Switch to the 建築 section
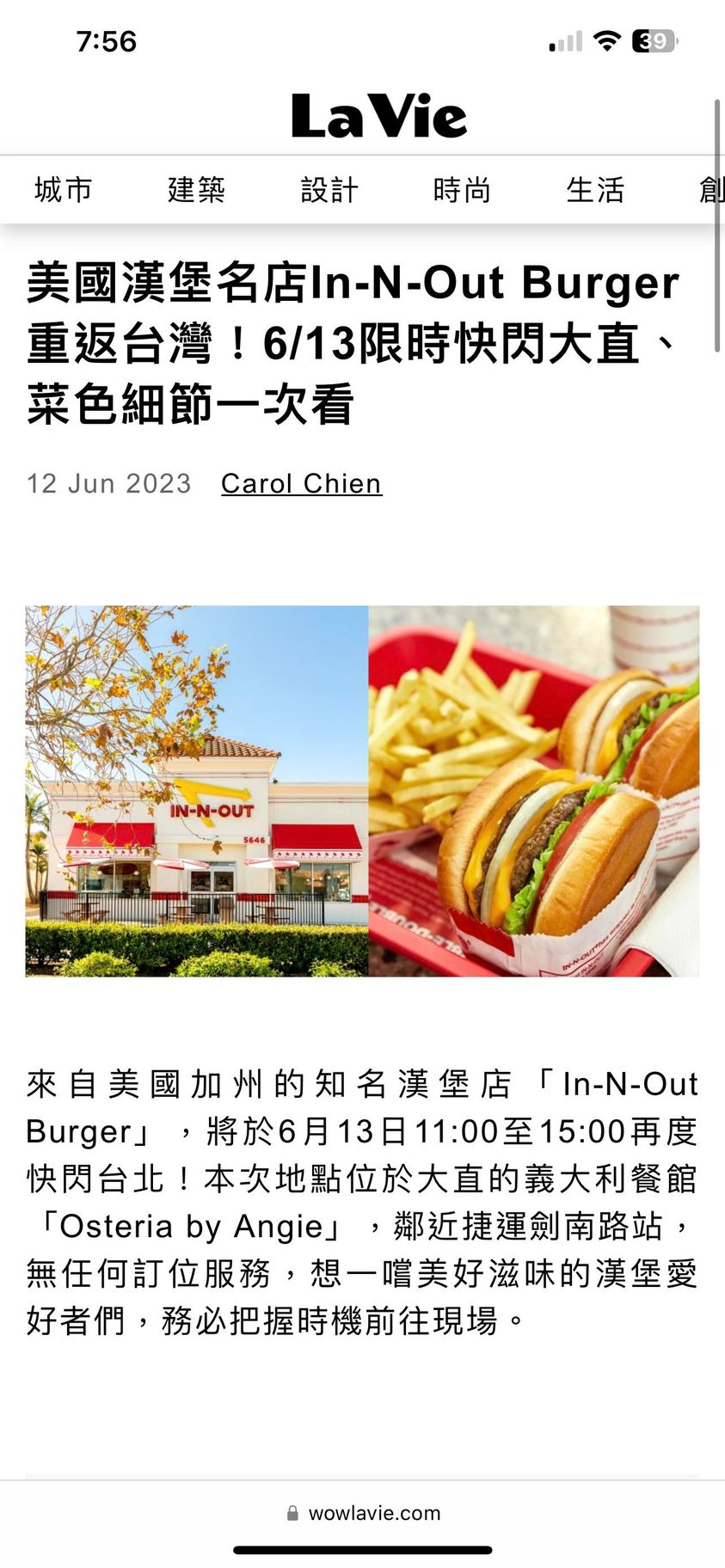 click(x=196, y=190)
